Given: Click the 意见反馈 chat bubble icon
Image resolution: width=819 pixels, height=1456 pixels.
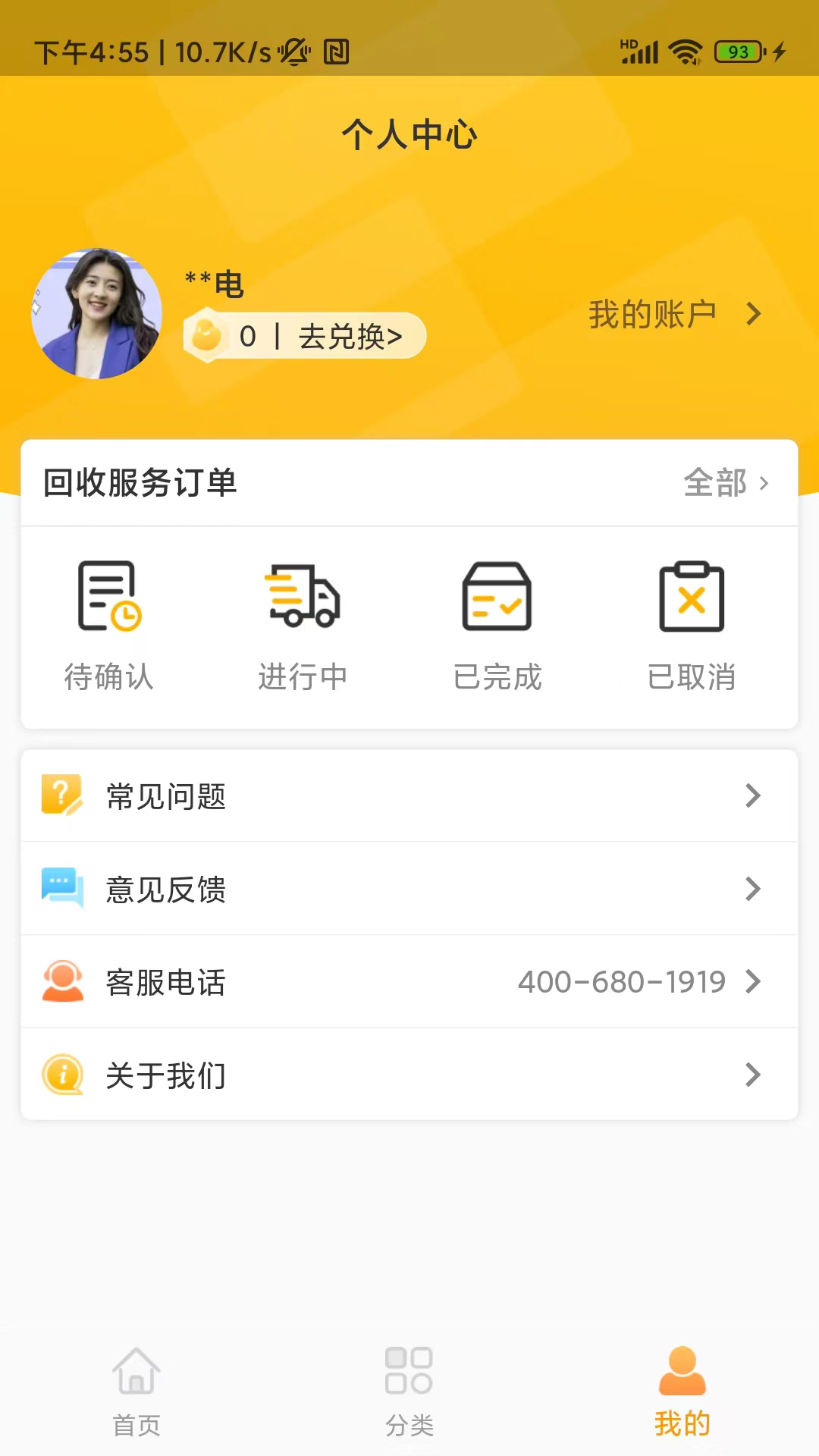Looking at the screenshot, I should click(61, 888).
